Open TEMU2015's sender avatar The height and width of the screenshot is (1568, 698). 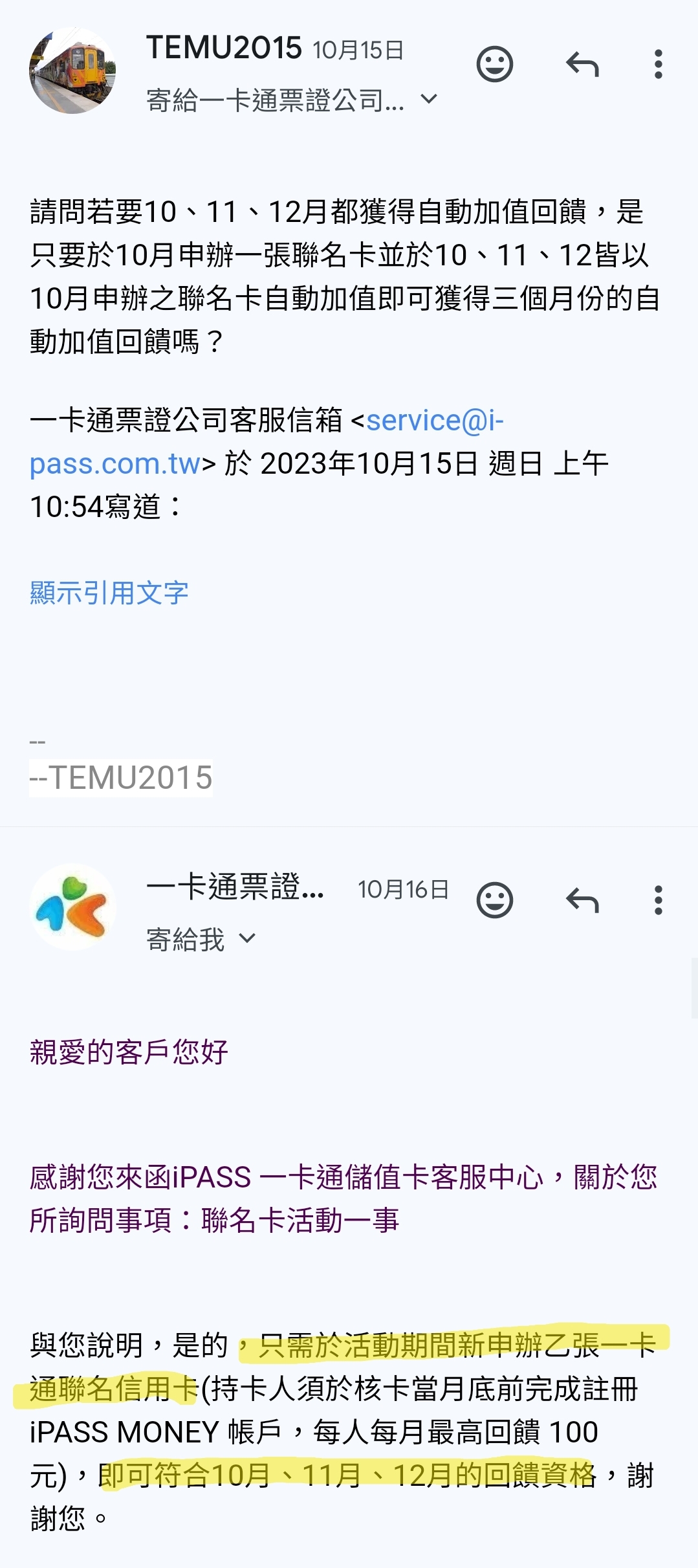(x=72, y=71)
